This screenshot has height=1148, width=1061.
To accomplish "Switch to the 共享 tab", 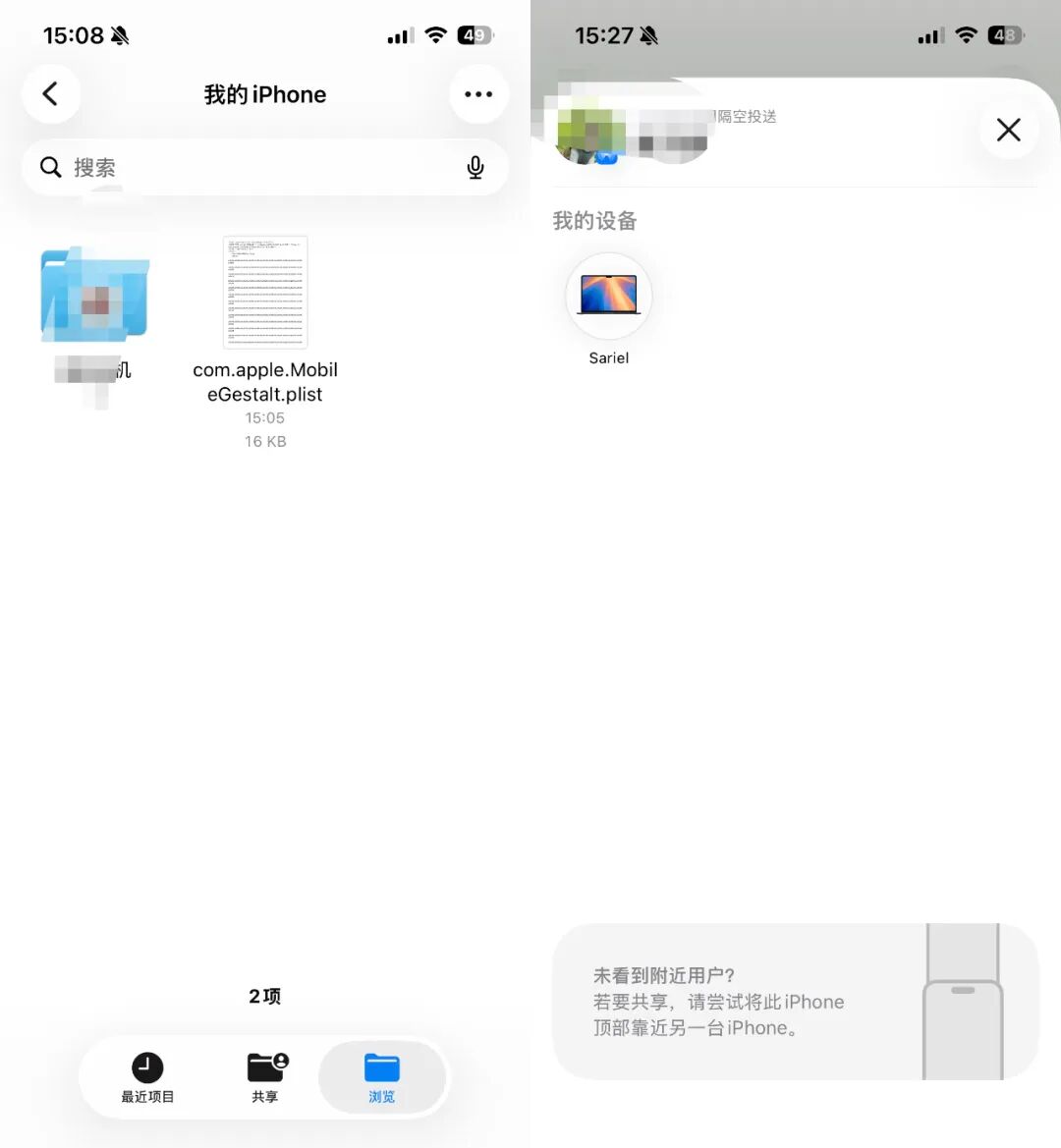I will click(x=264, y=1077).
